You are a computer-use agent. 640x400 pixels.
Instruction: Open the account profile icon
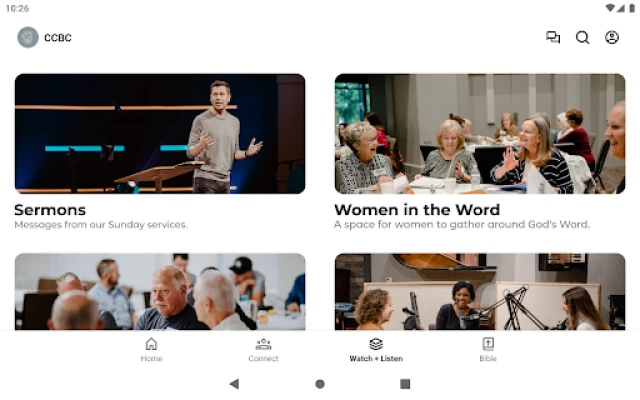[612, 38]
